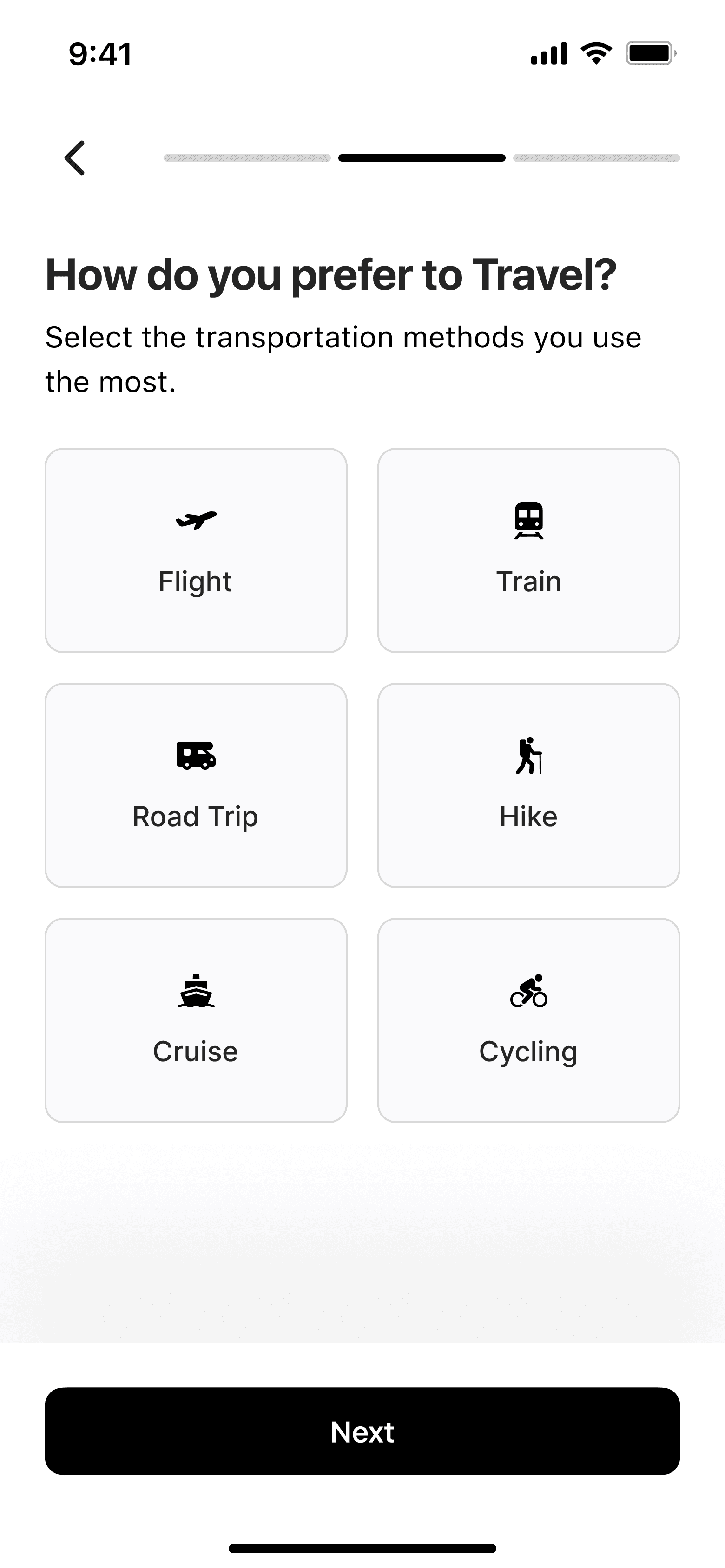
Task: Go back to the previous step
Action: 75,158
